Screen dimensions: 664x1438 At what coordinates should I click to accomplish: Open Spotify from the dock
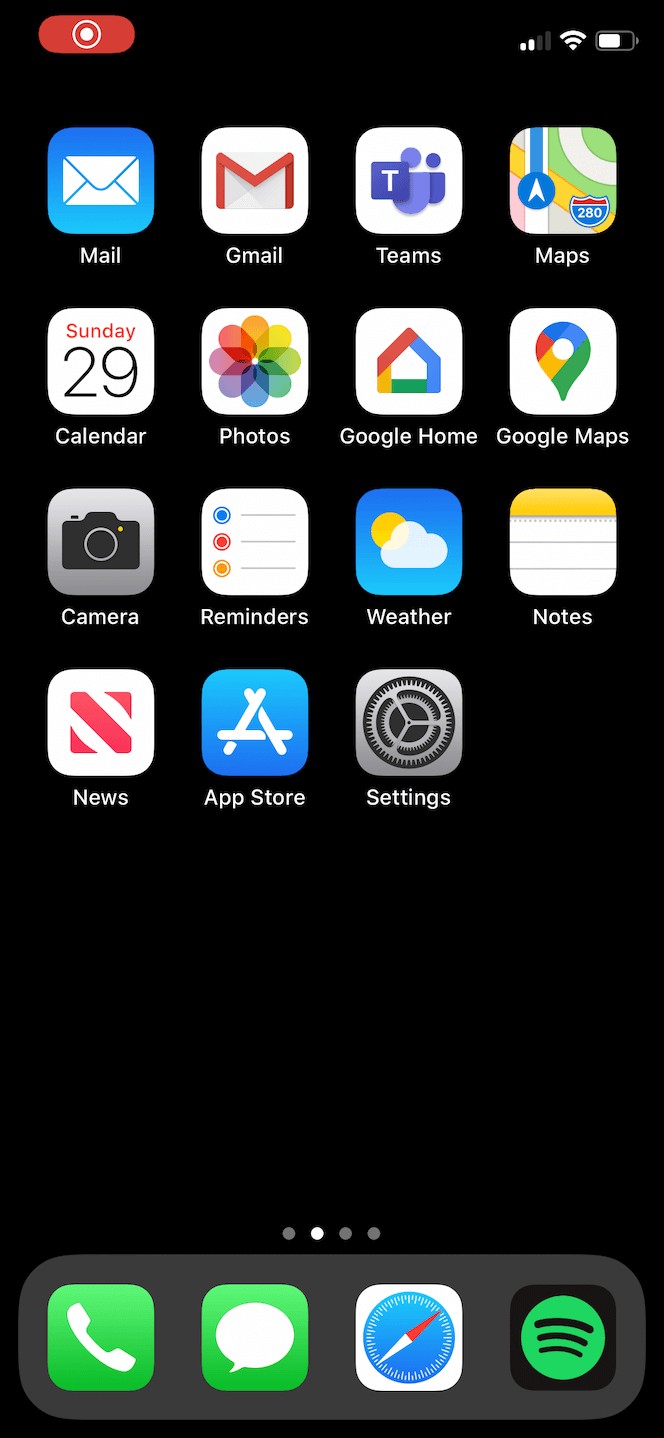(x=563, y=1338)
